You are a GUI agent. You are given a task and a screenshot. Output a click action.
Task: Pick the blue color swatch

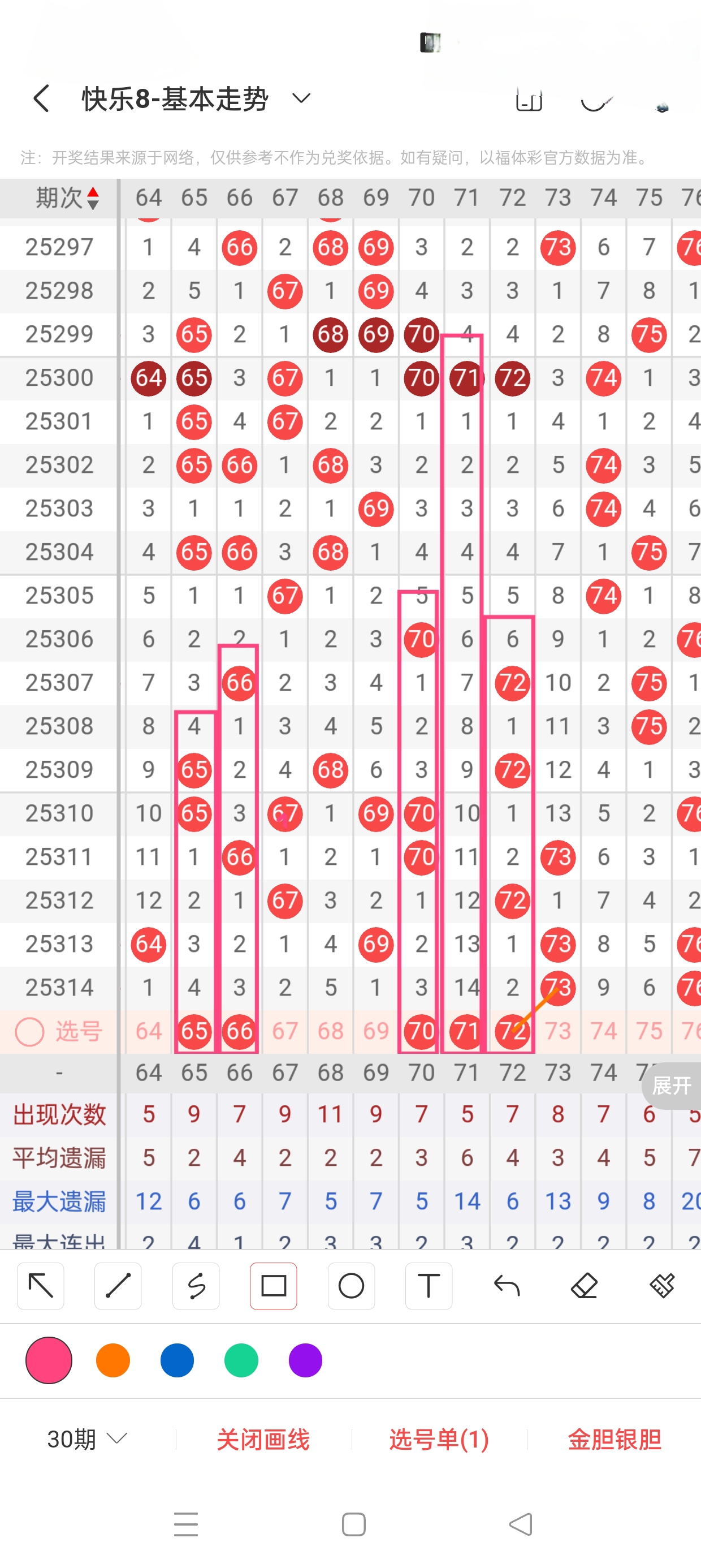(177, 1360)
